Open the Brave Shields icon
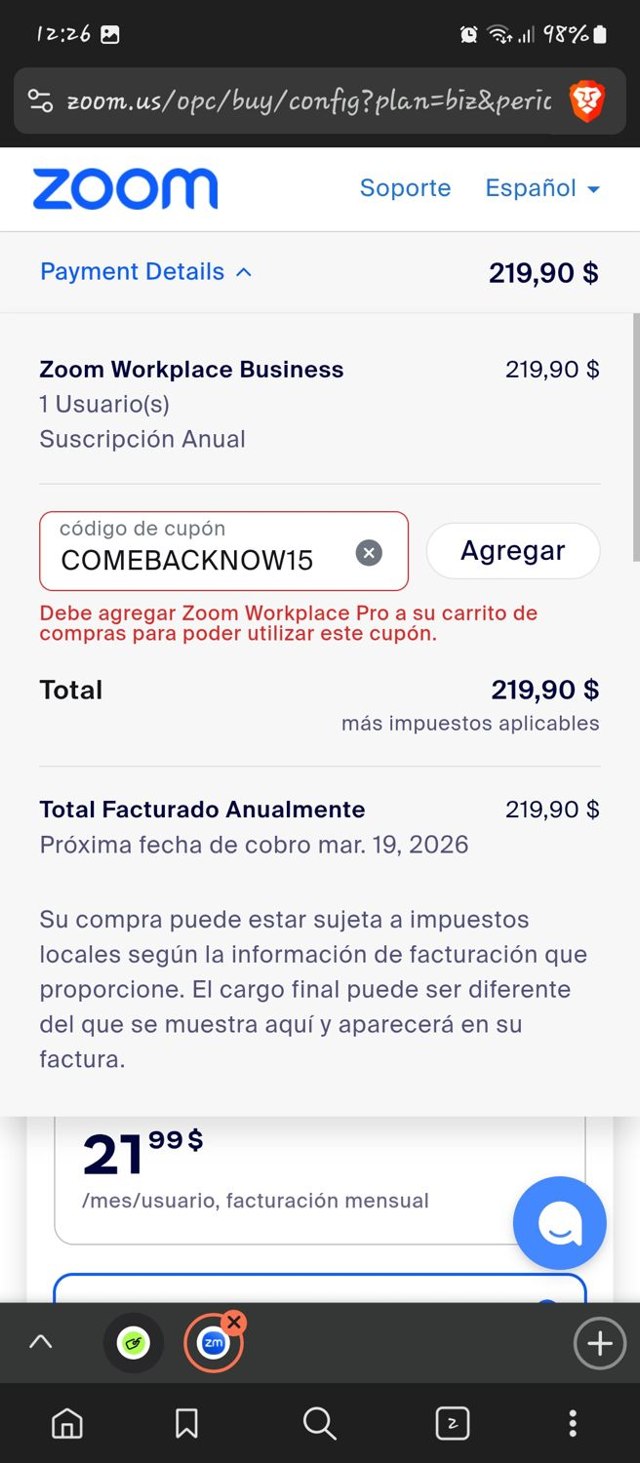Image resolution: width=640 pixels, height=1463 pixels. (587, 101)
